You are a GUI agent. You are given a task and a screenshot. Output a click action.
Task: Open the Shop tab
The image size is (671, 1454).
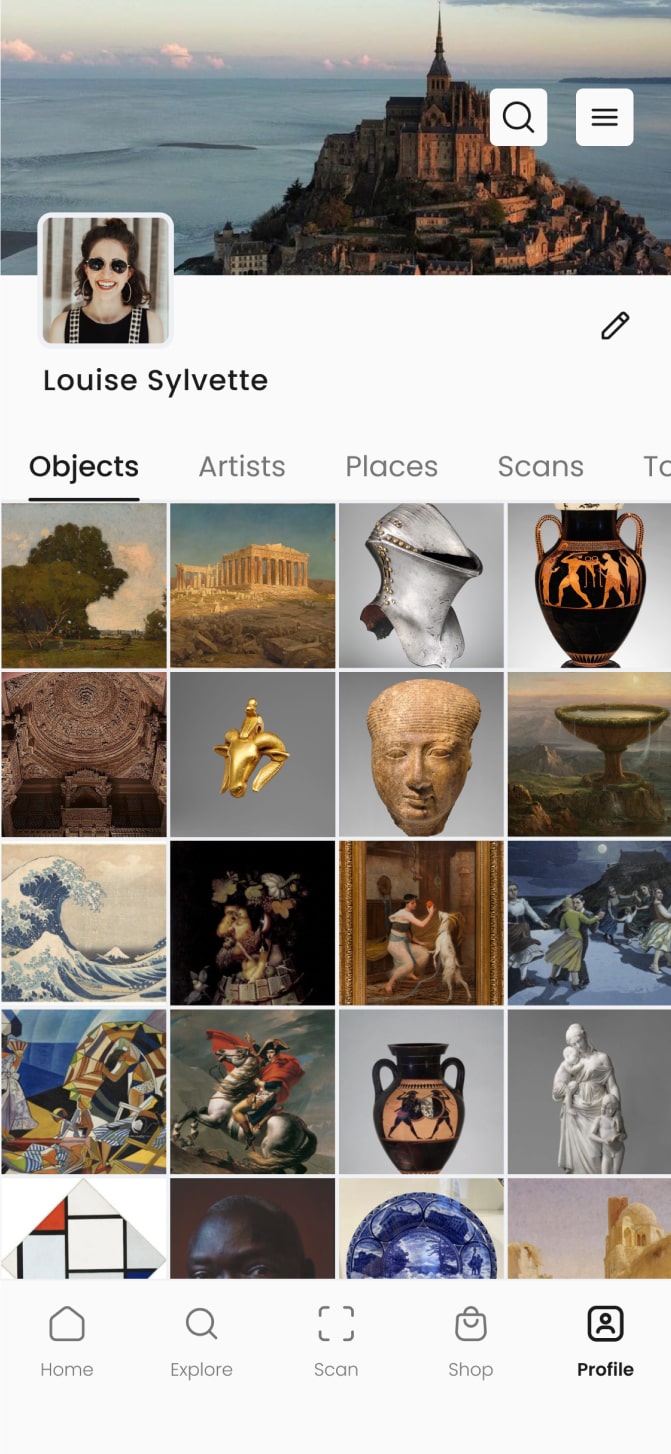tap(470, 1342)
